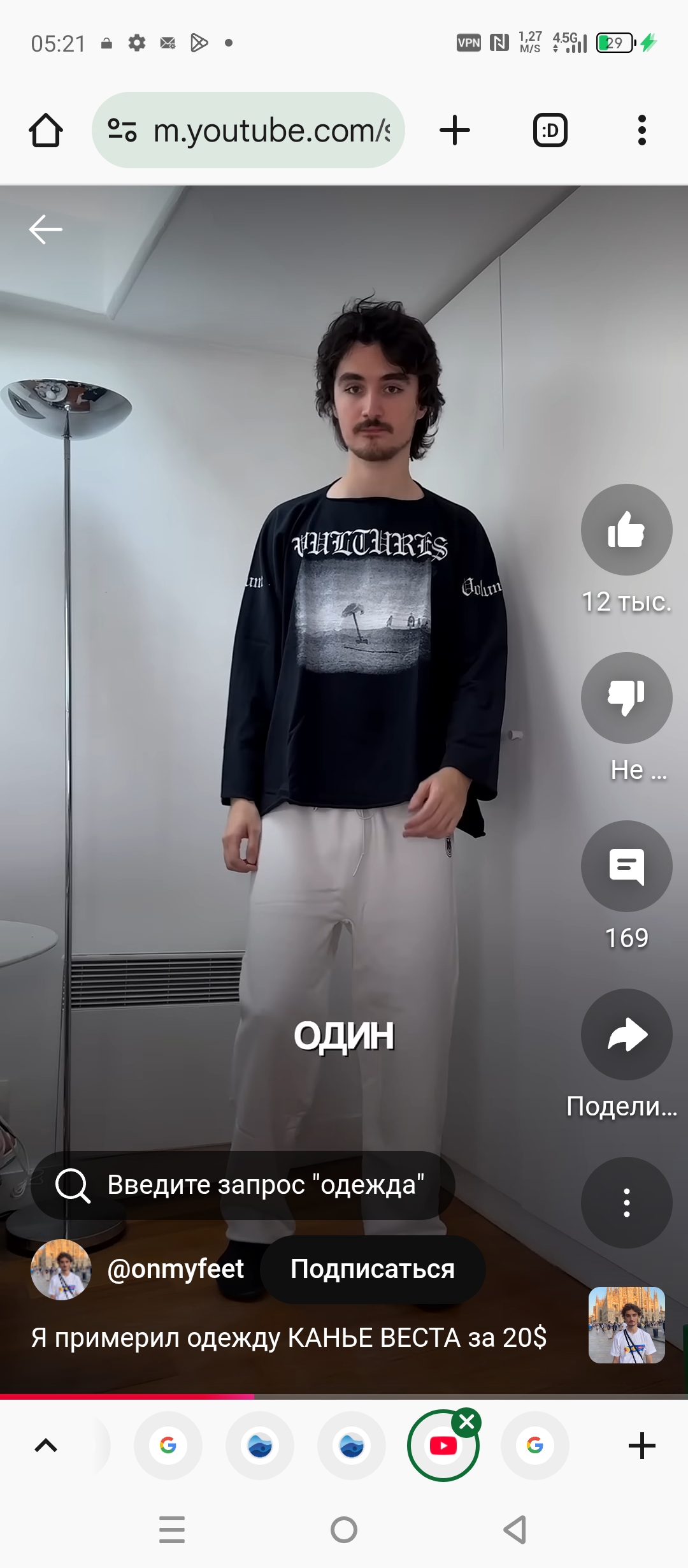Screen dimensions: 688x1568
Task: Go back with the white arrow
Action: click(46, 229)
